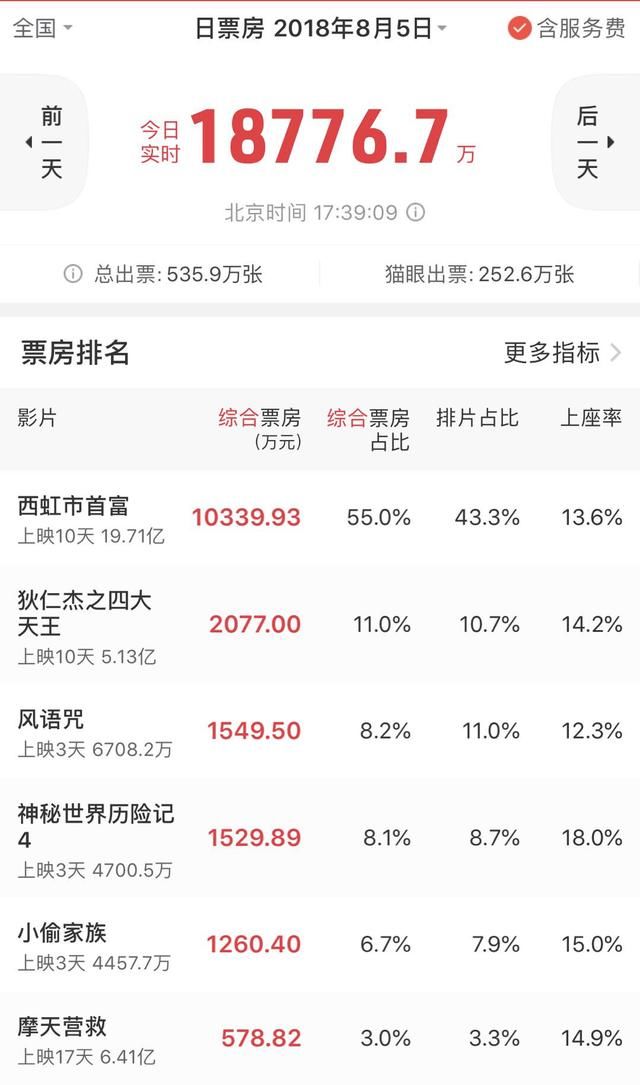Screen dimensions: 640x1085
Task: Tap the info icon beside 总出票
Action: coord(72,274)
